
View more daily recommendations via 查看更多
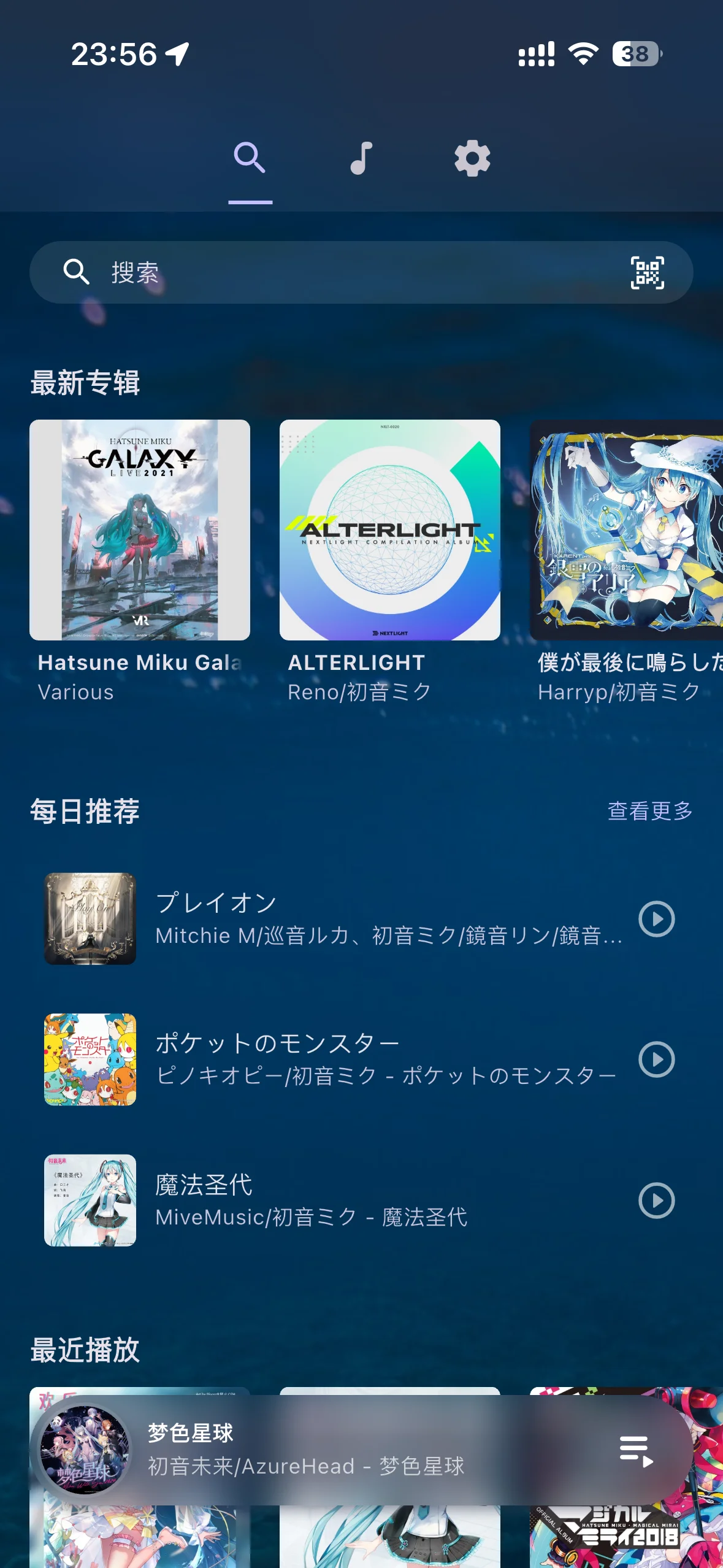(649, 811)
